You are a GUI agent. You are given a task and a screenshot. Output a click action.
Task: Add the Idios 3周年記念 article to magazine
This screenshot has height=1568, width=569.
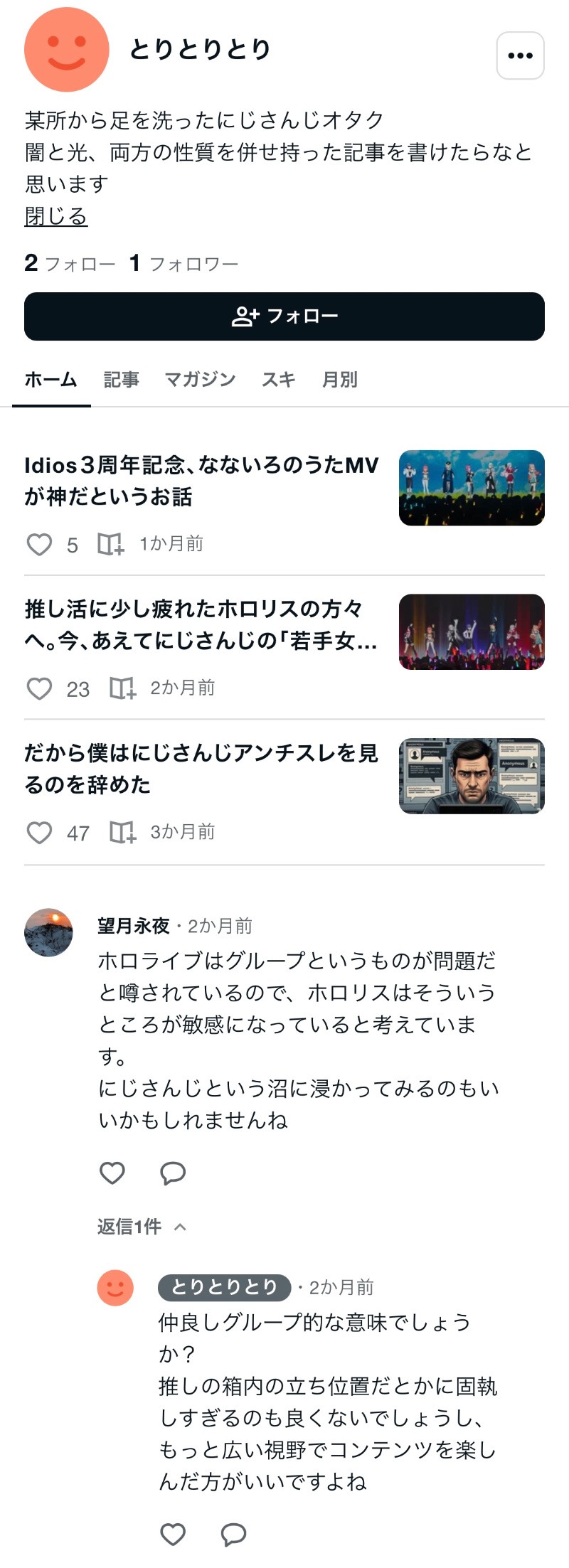(x=110, y=545)
